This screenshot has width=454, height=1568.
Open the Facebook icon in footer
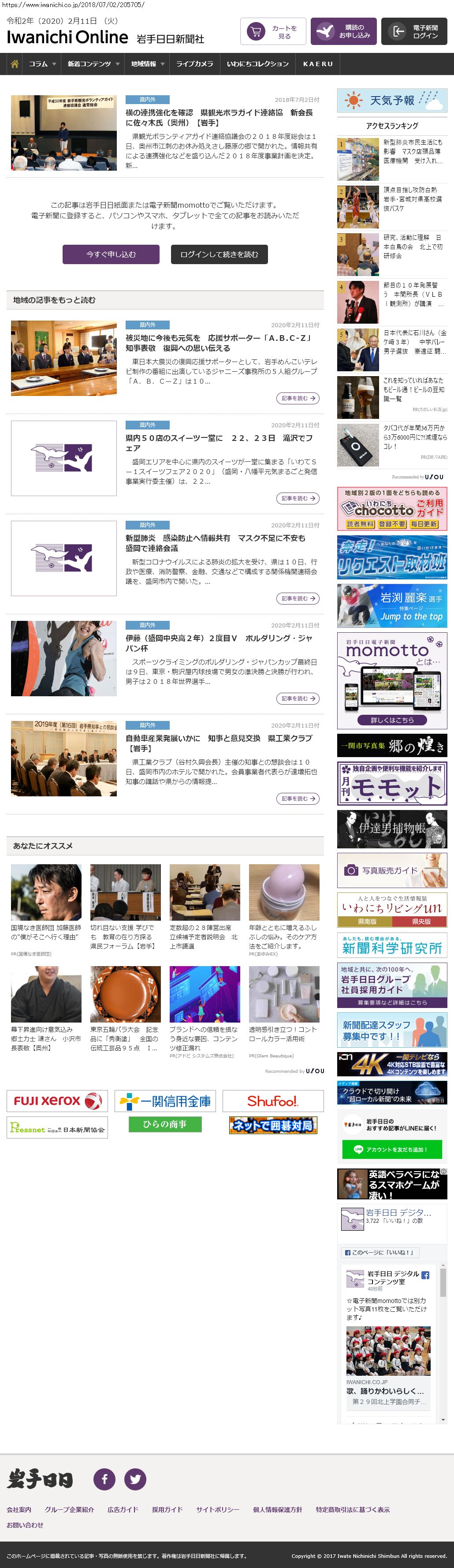click(x=104, y=1478)
